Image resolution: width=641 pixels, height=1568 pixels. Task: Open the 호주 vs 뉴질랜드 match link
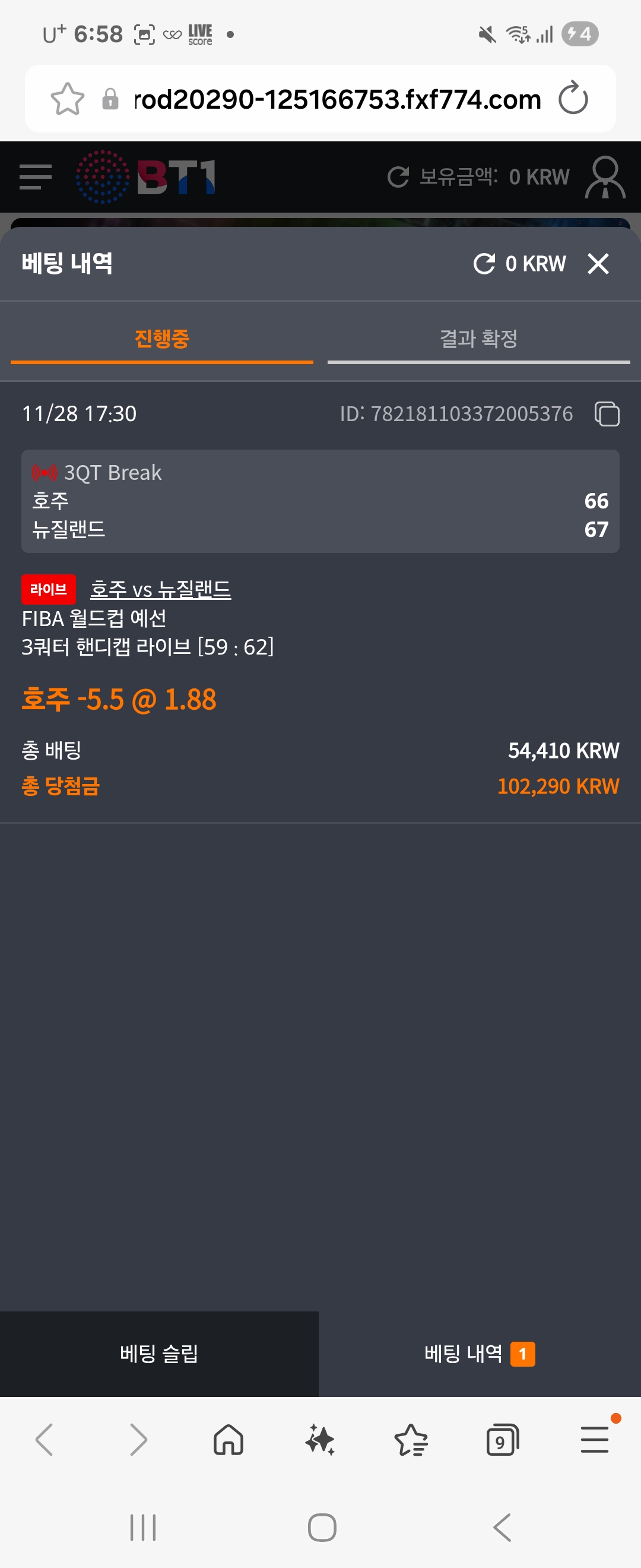pyautogui.click(x=161, y=589)
